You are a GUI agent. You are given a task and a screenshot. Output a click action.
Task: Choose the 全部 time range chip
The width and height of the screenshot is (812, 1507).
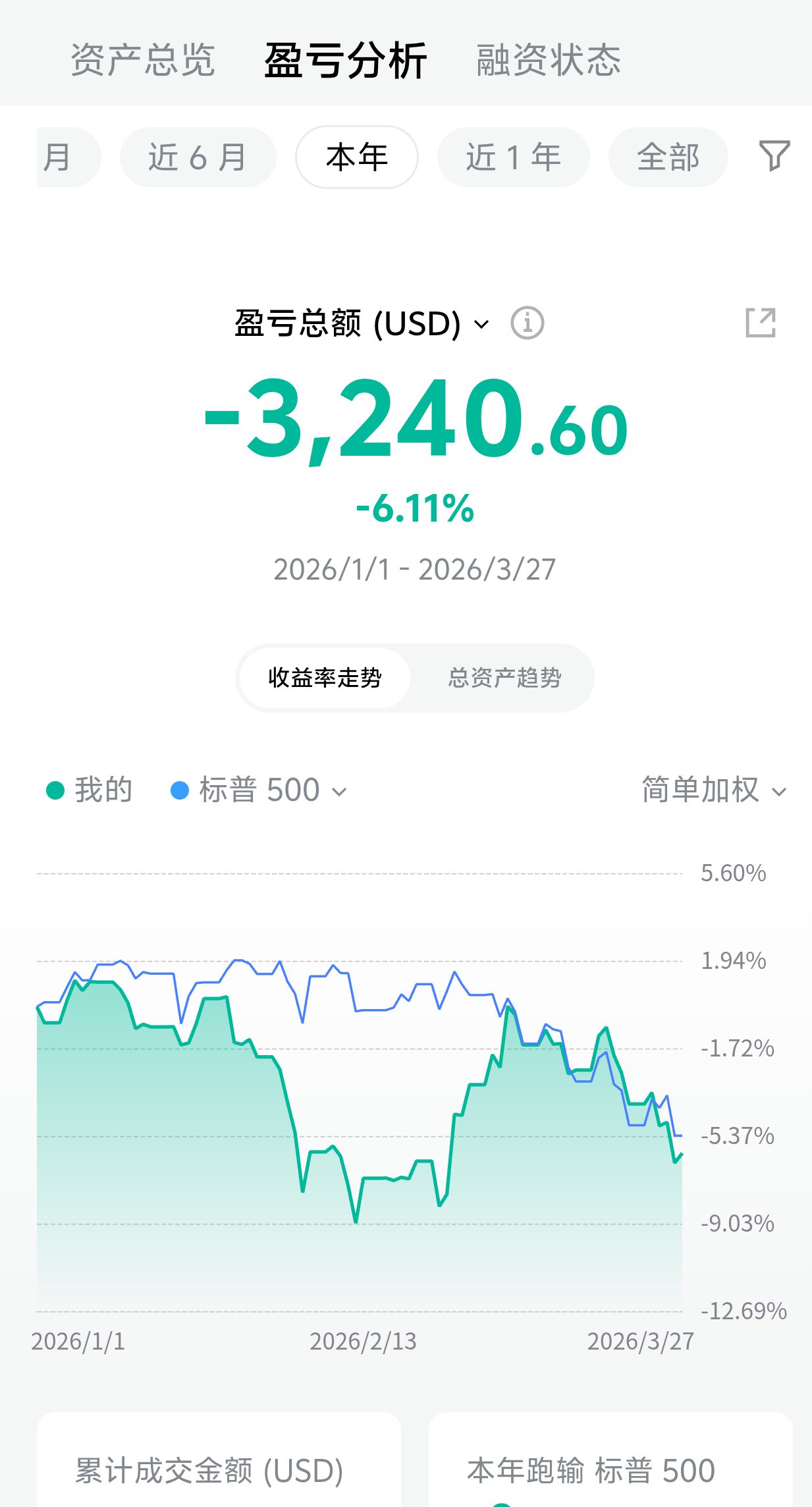pos(668,157)
